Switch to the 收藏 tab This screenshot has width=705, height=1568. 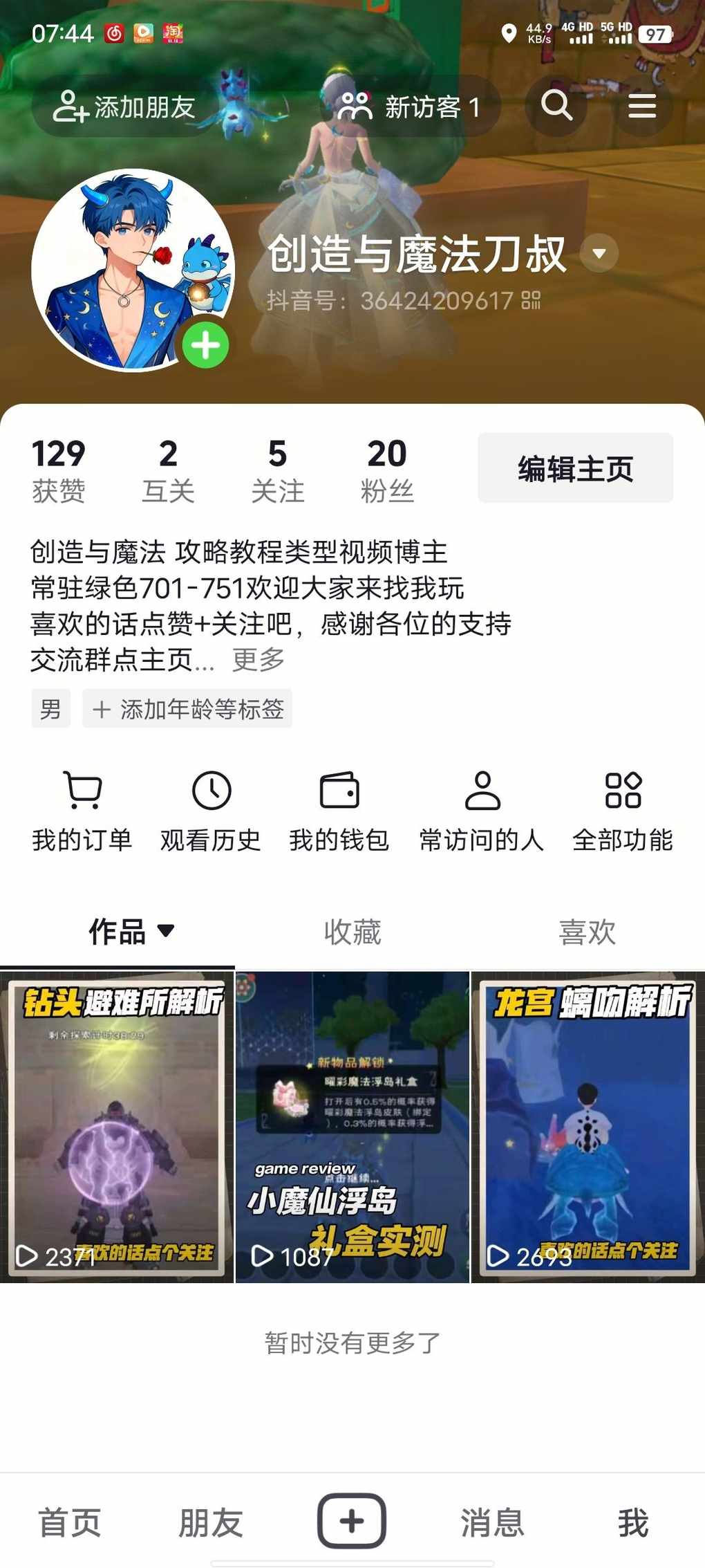[352, 932]
